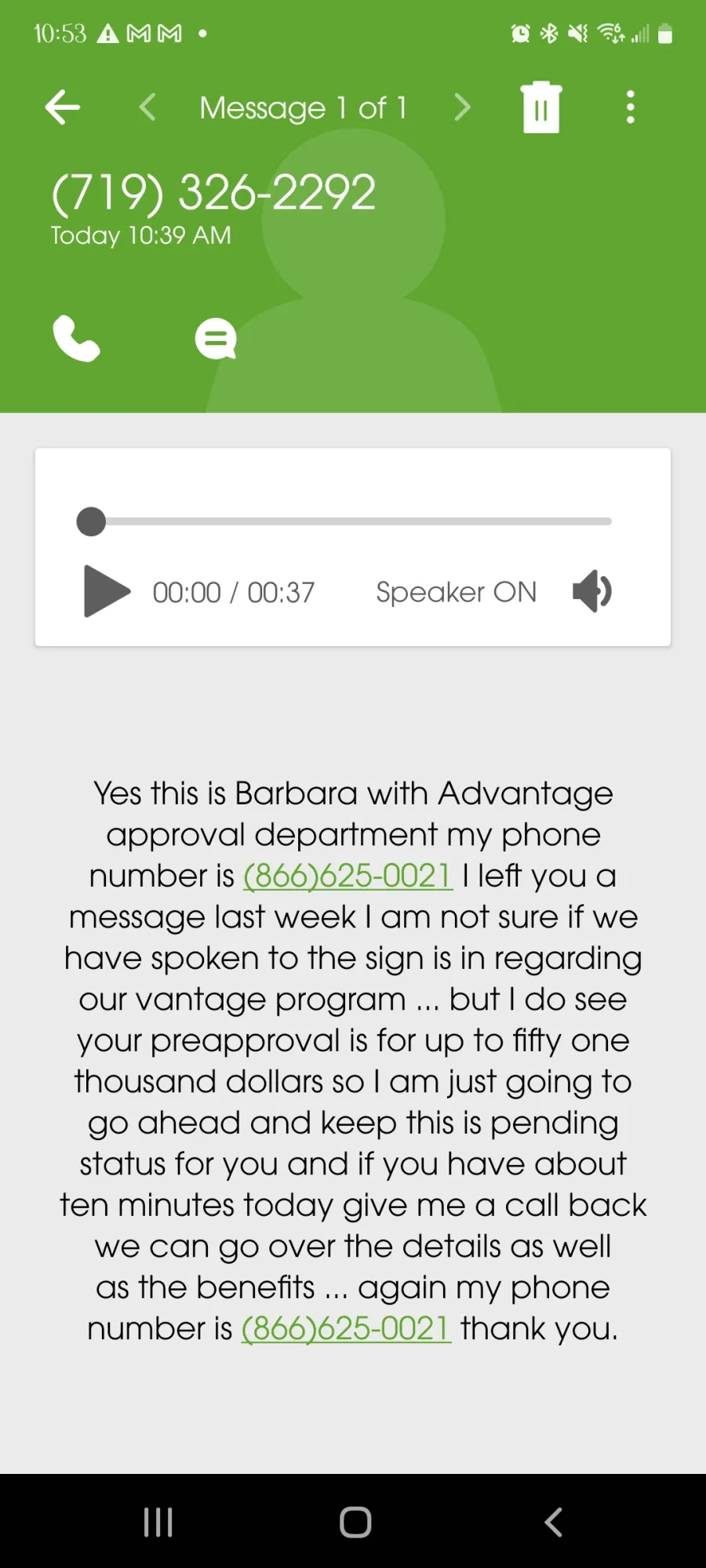Play the voicemail recording

pos(107,591)
